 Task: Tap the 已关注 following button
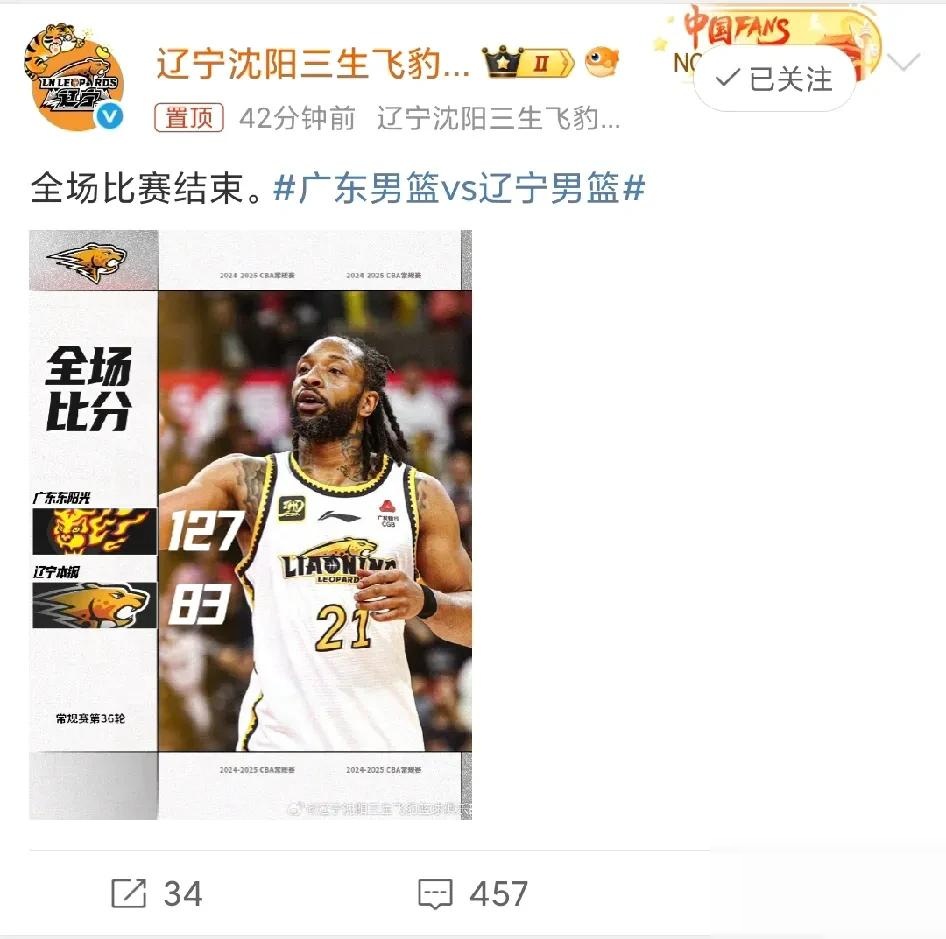[776, 79]
